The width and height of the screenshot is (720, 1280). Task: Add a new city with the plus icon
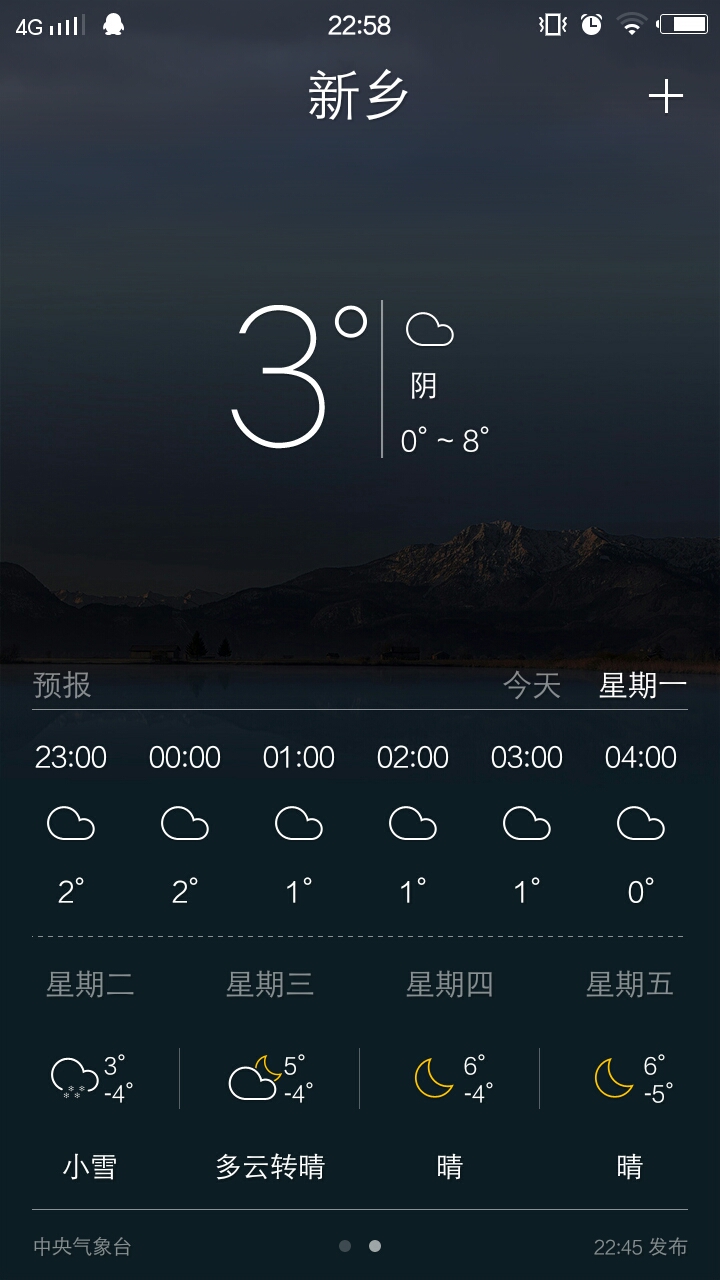click(665, 97)
